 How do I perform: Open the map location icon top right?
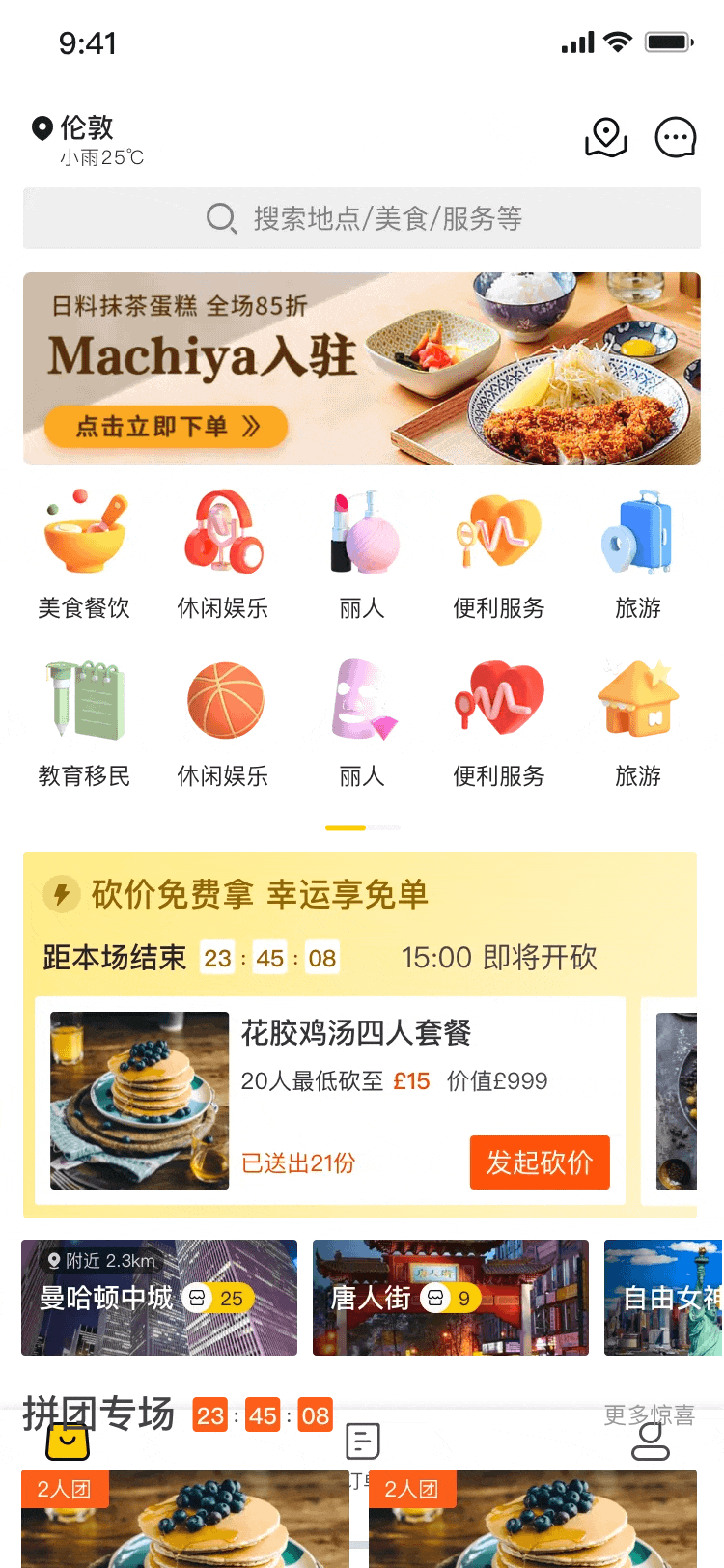coord(606,136)
